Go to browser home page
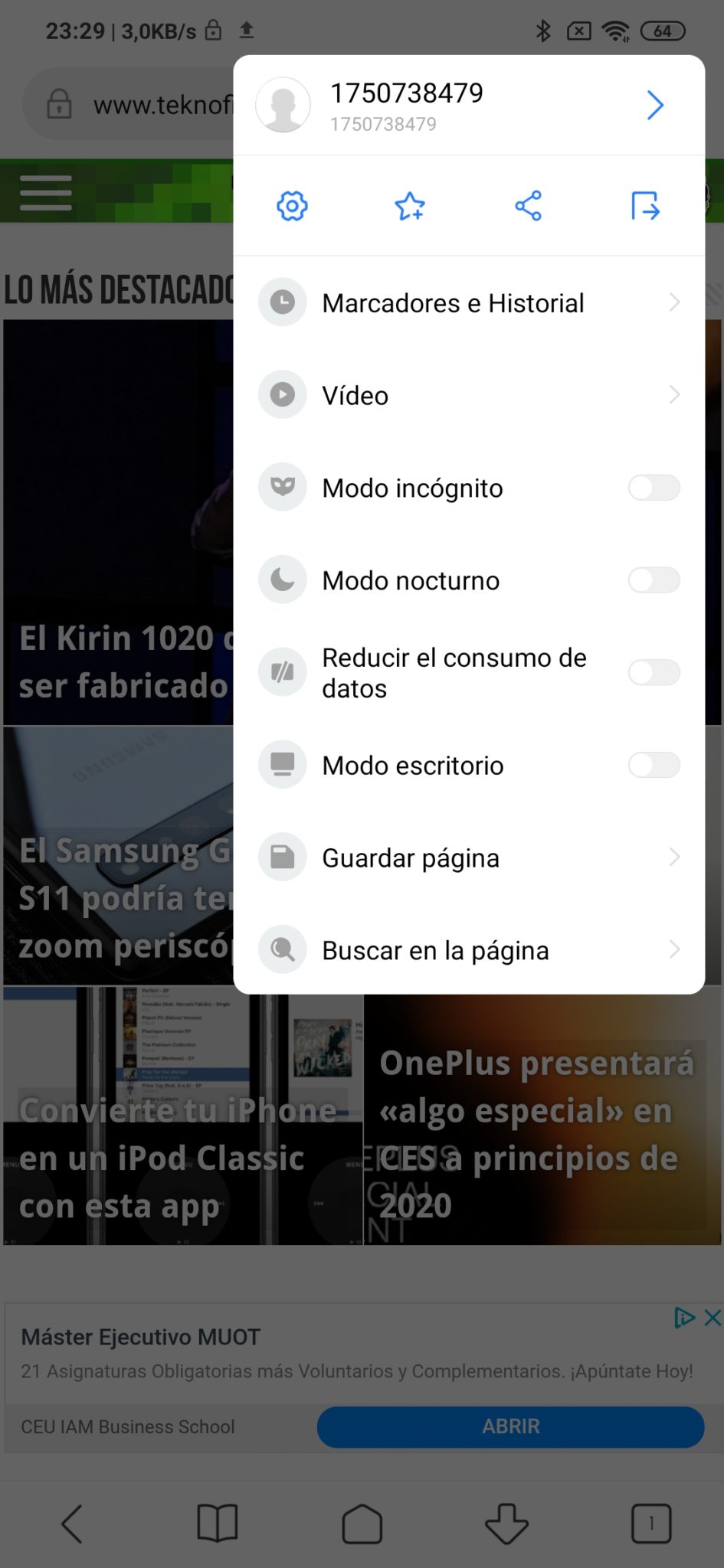This screenshot has height=1568, width=724. [362, 1523]
